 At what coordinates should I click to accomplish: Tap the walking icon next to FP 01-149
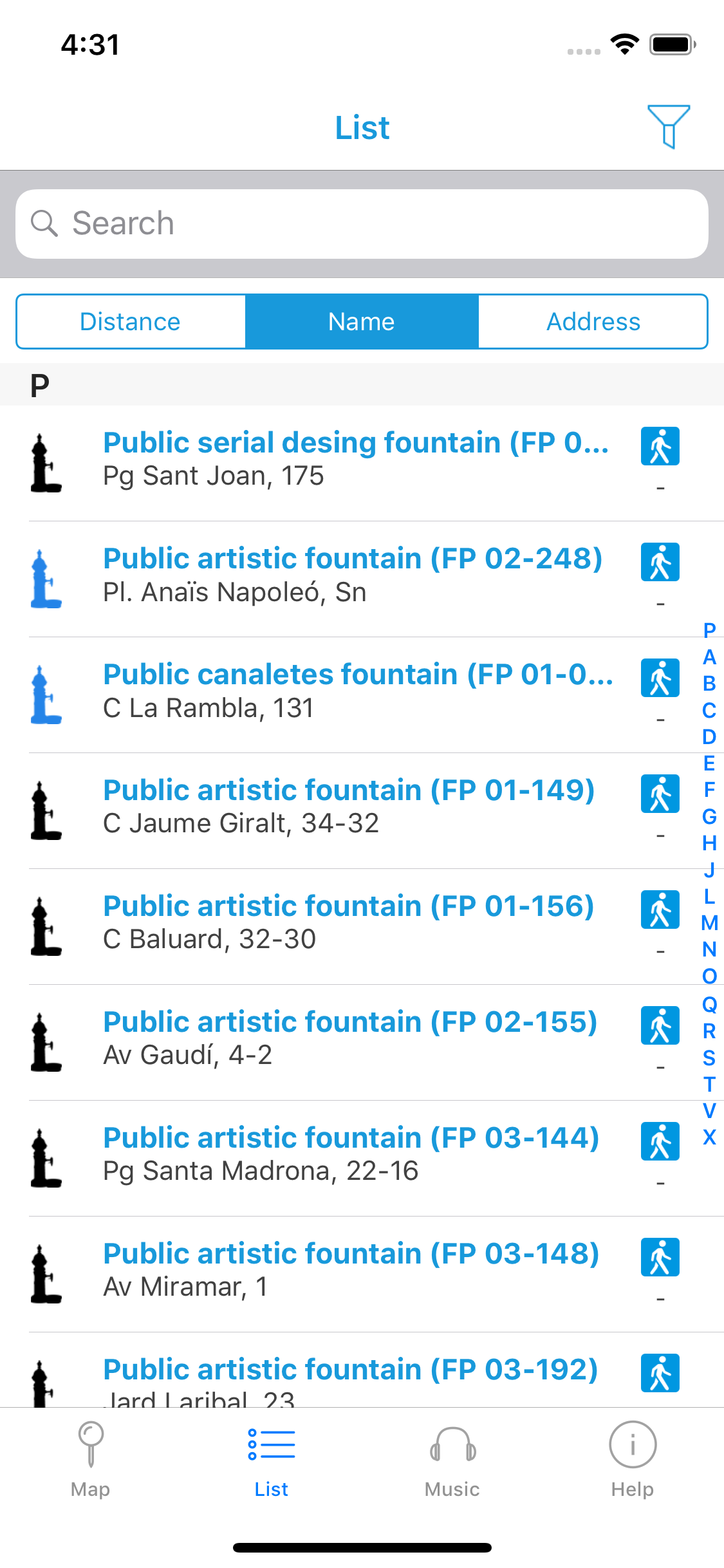pos(659,793)
